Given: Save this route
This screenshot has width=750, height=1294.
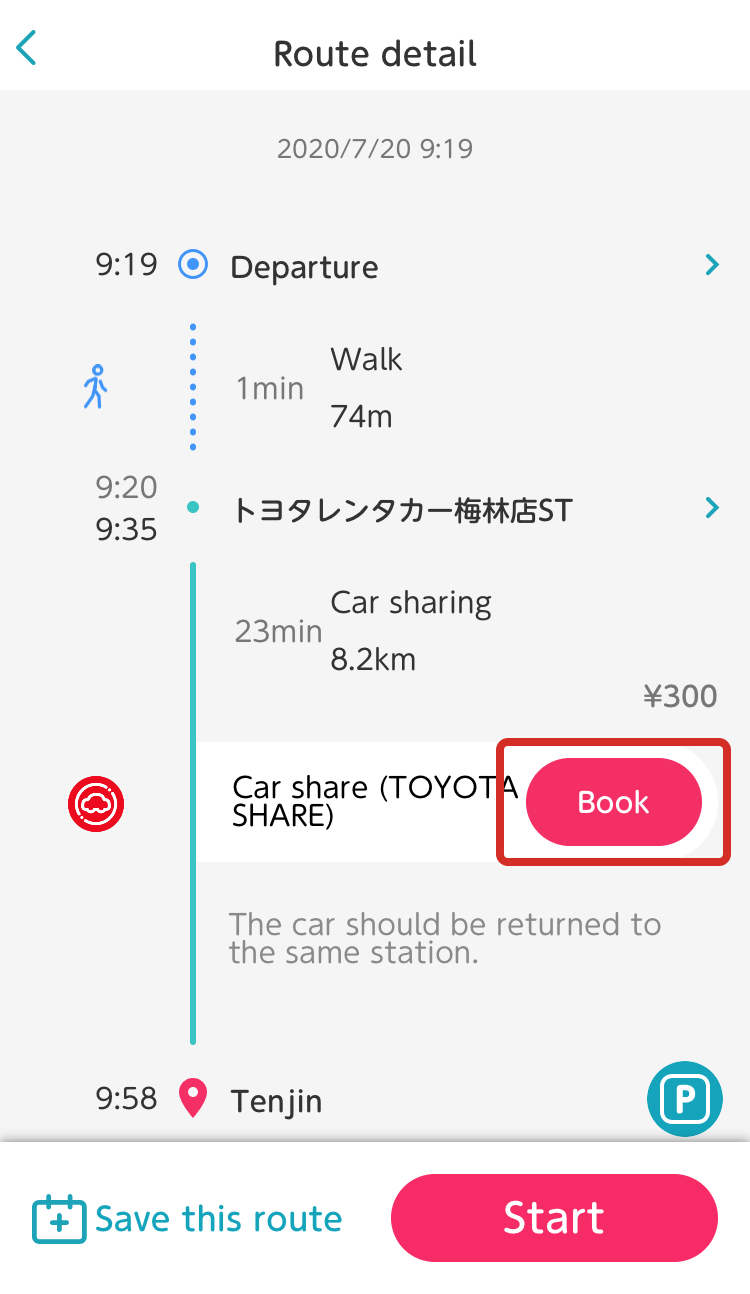Looking at the screenshot, I should click(x=187, y=1219).
